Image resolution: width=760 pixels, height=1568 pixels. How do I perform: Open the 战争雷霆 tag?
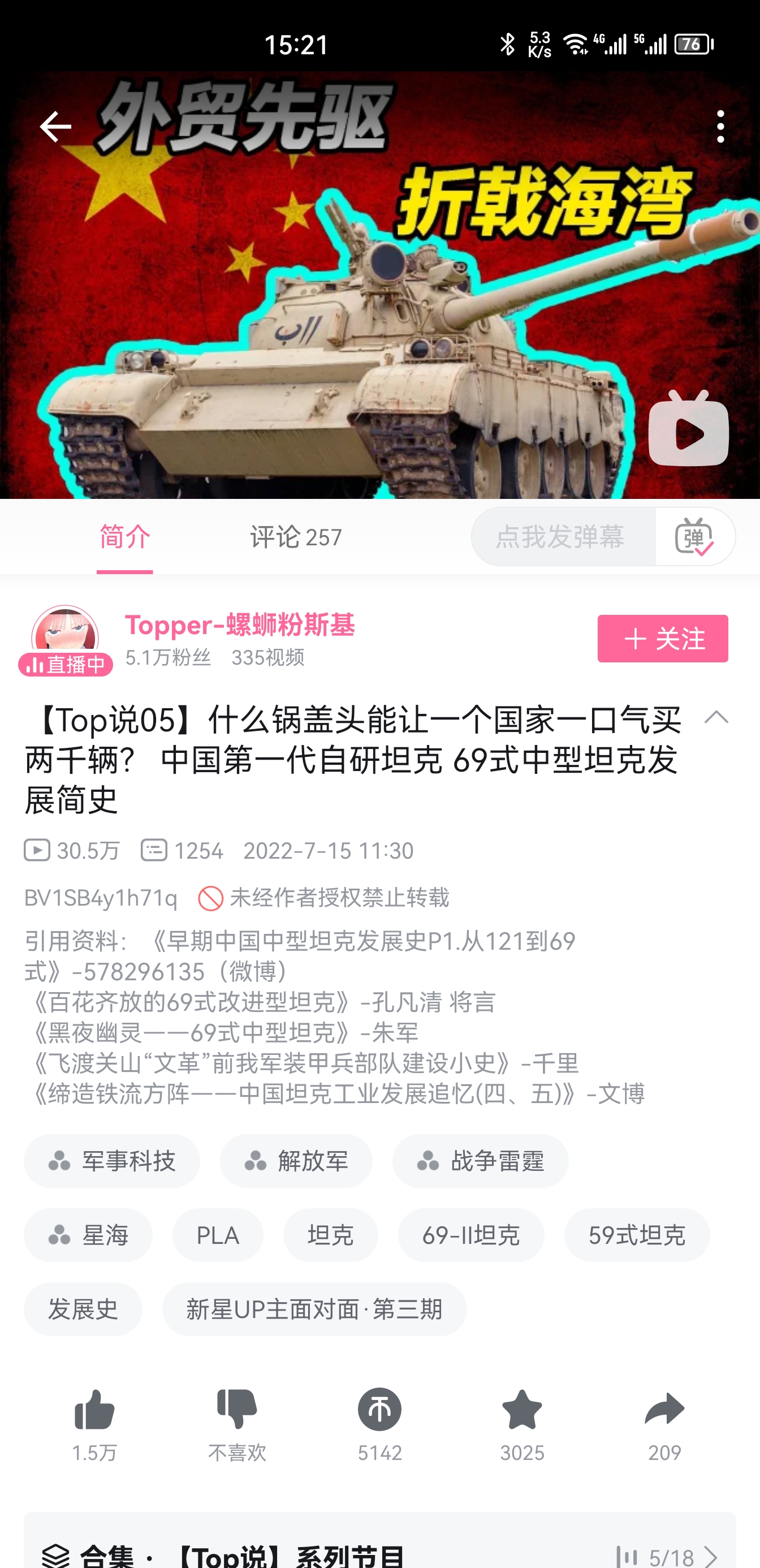tap(480, 1160)
